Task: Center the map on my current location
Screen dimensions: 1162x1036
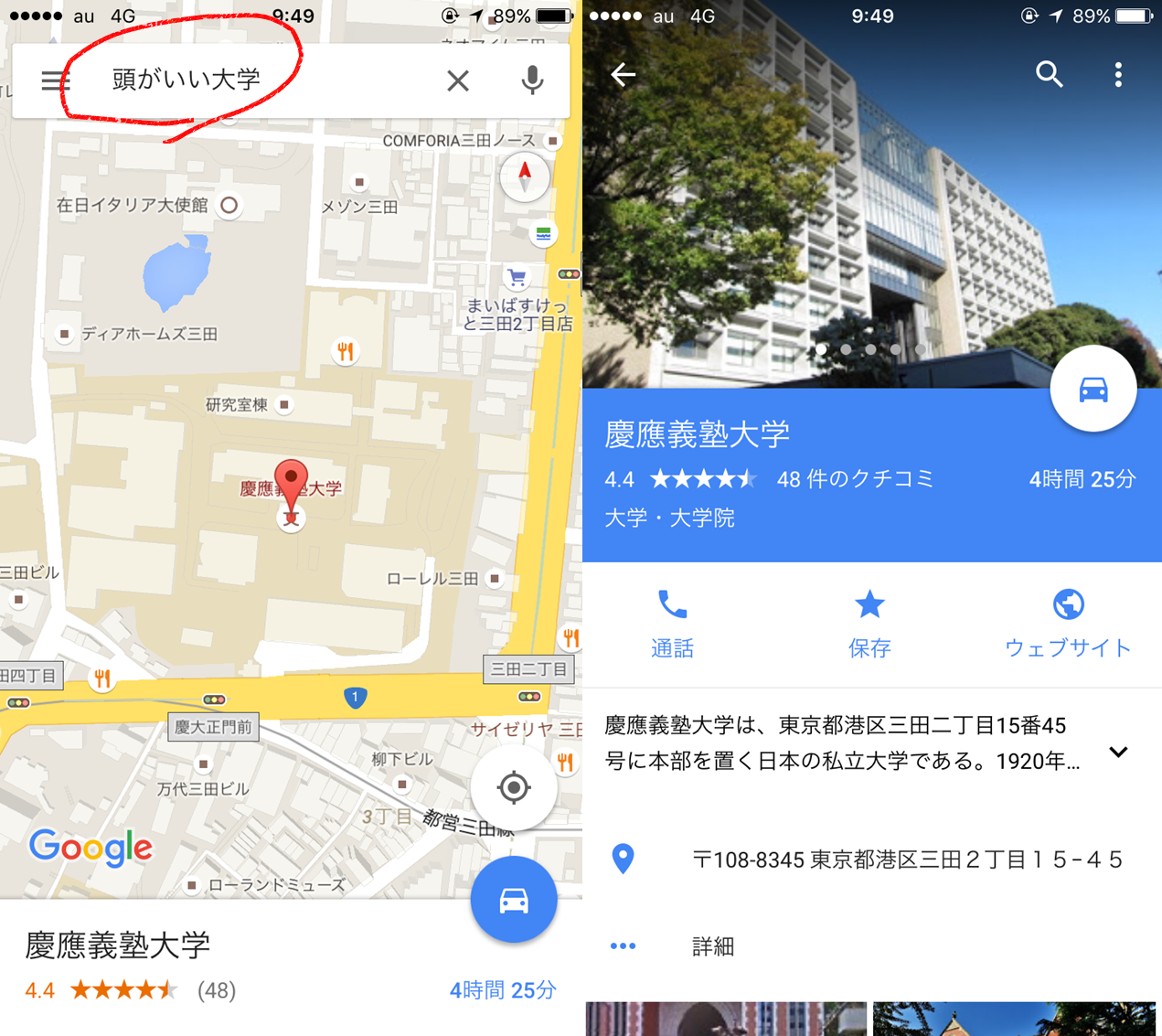Action: tap(514, 787)
